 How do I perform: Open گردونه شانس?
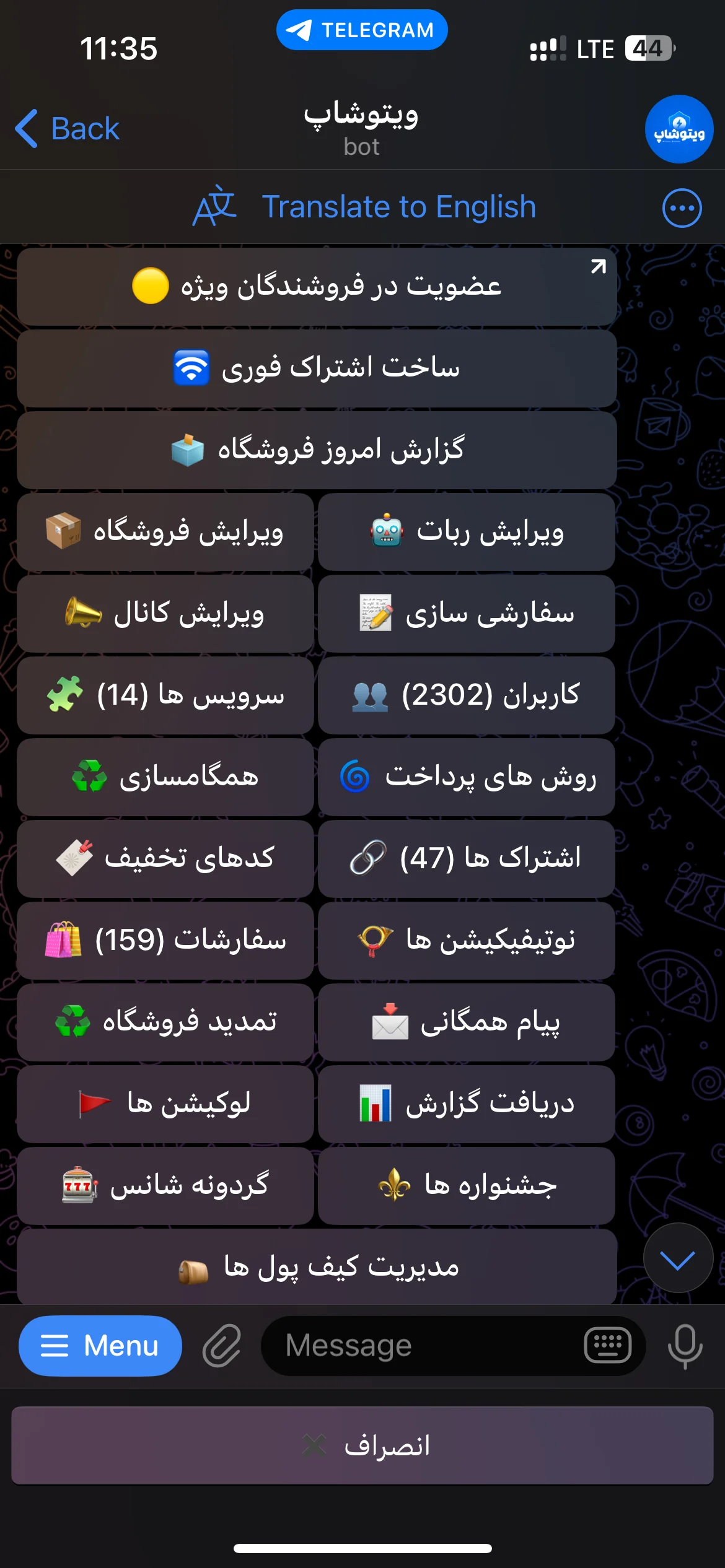click(x=165, y=1186)
